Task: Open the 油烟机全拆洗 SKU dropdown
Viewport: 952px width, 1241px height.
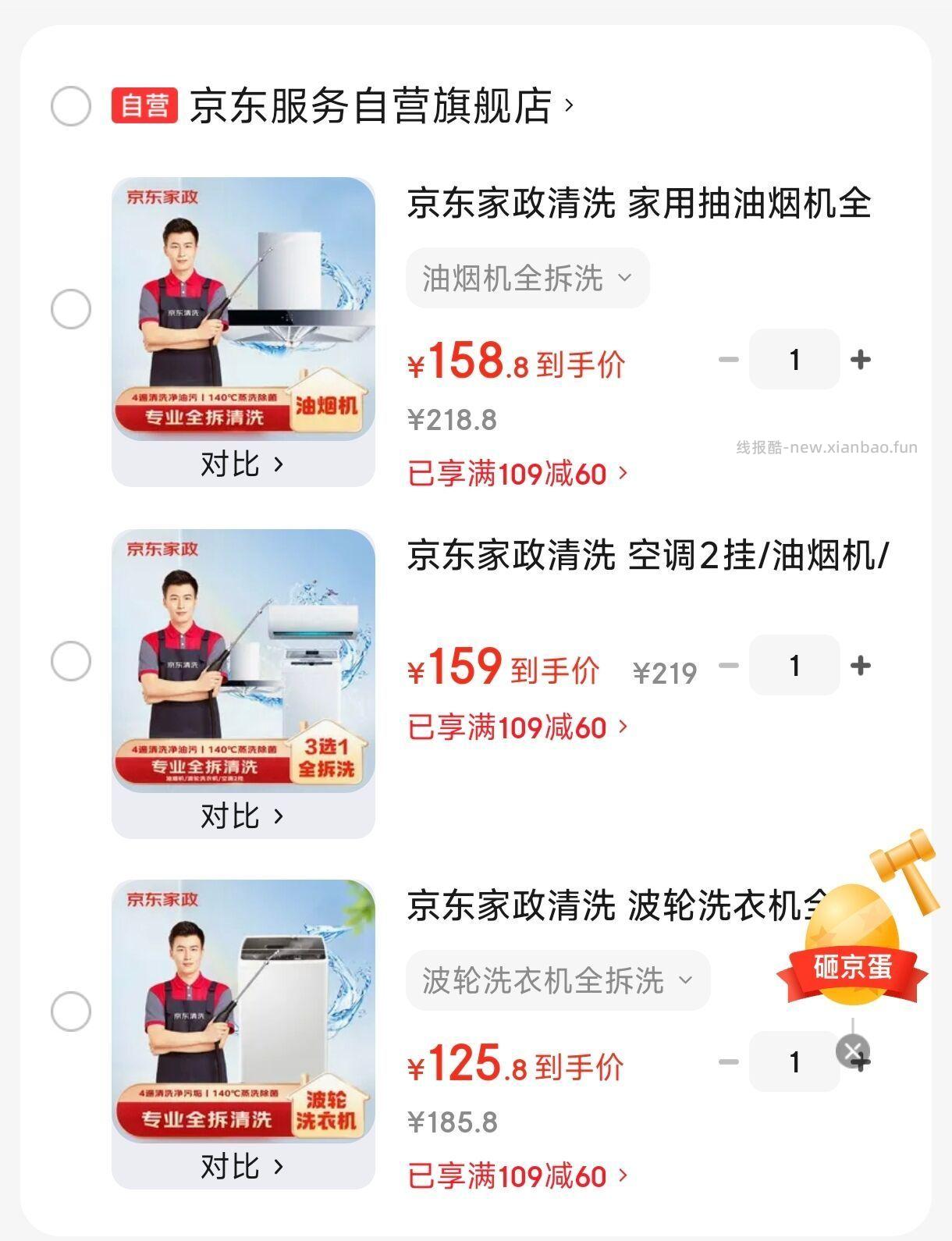Action: (528, 278)
